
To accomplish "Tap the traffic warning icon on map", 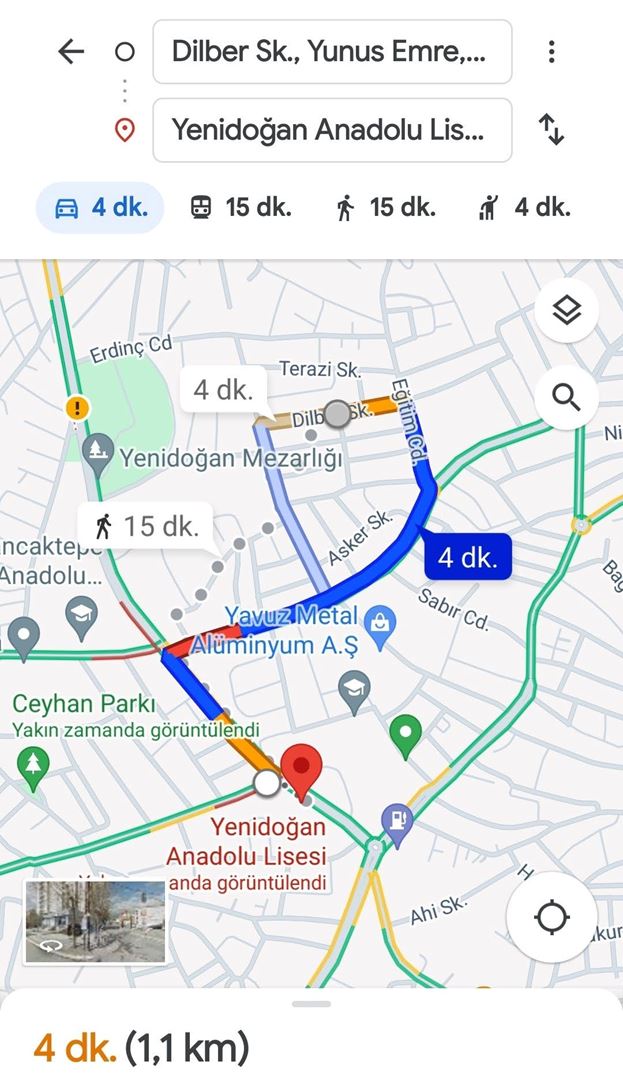I will tap(78, 408).
